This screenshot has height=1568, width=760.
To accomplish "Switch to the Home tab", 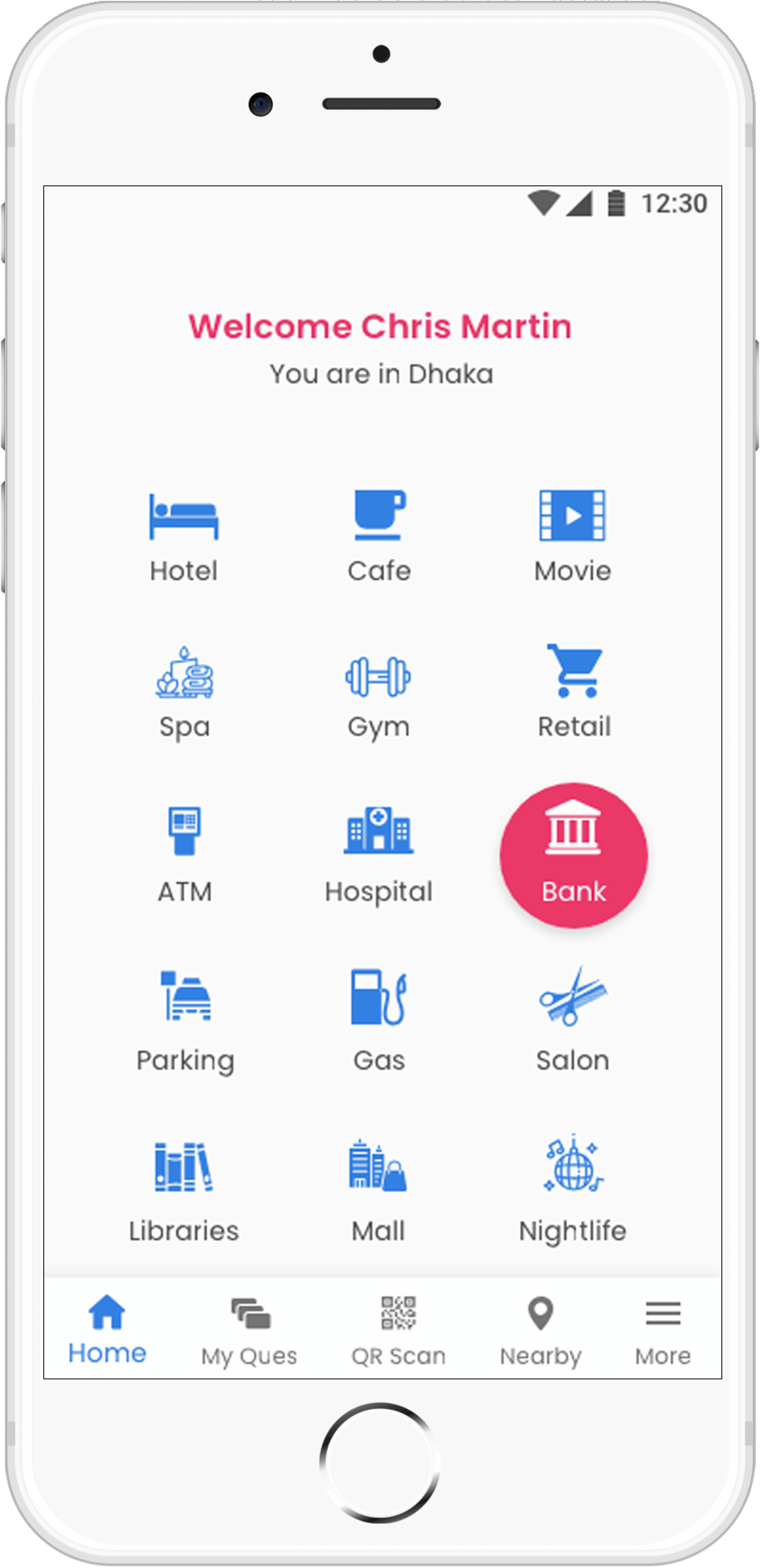I will pyautogui.click(x=107, y=1330).
